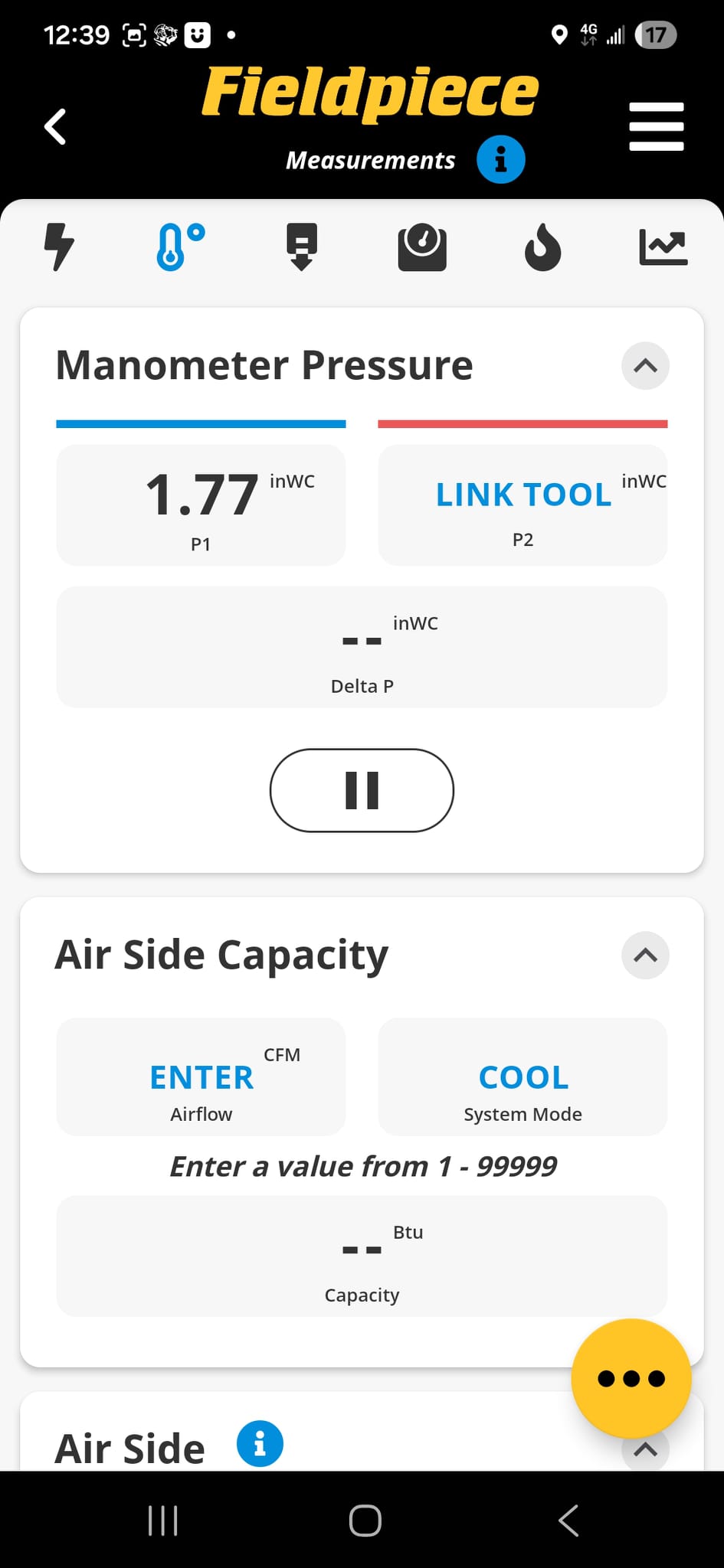Tap LINK TOOL to connect P2
The width and height of the screenshot is (724, 1568).
pos(523,495)
